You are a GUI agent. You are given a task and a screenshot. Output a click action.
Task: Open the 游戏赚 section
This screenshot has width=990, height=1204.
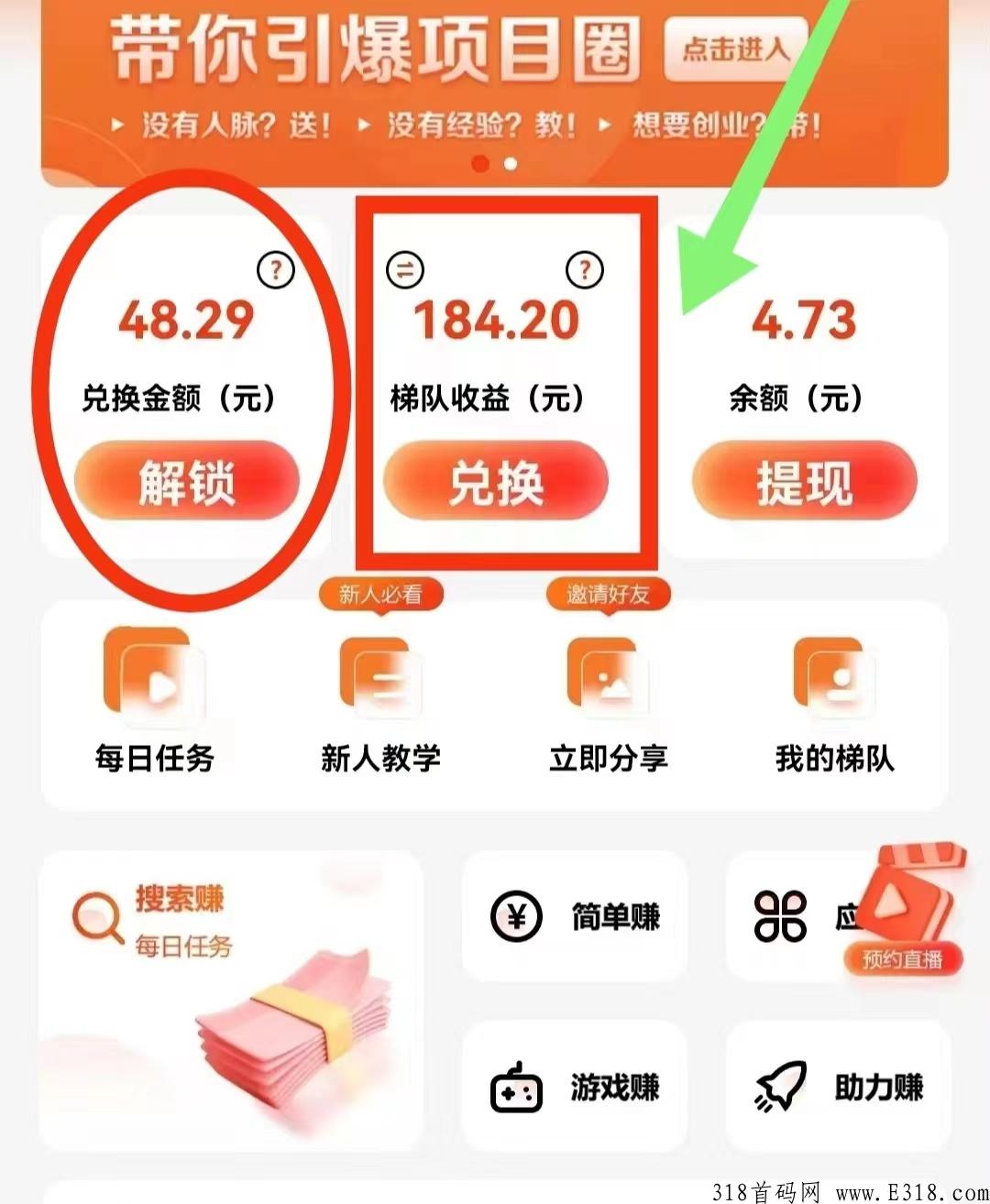575,1088
